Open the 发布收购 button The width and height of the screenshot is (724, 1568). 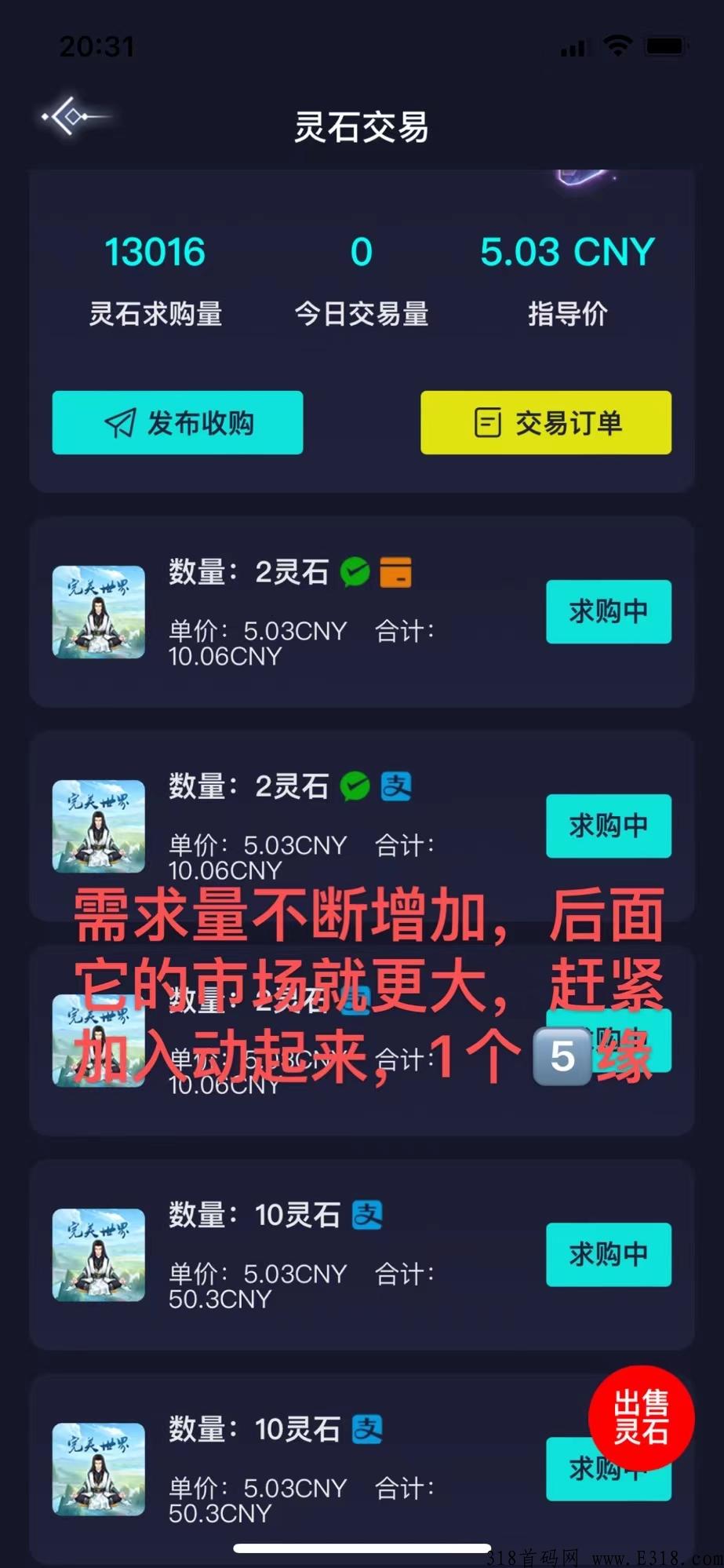[177, 422]
